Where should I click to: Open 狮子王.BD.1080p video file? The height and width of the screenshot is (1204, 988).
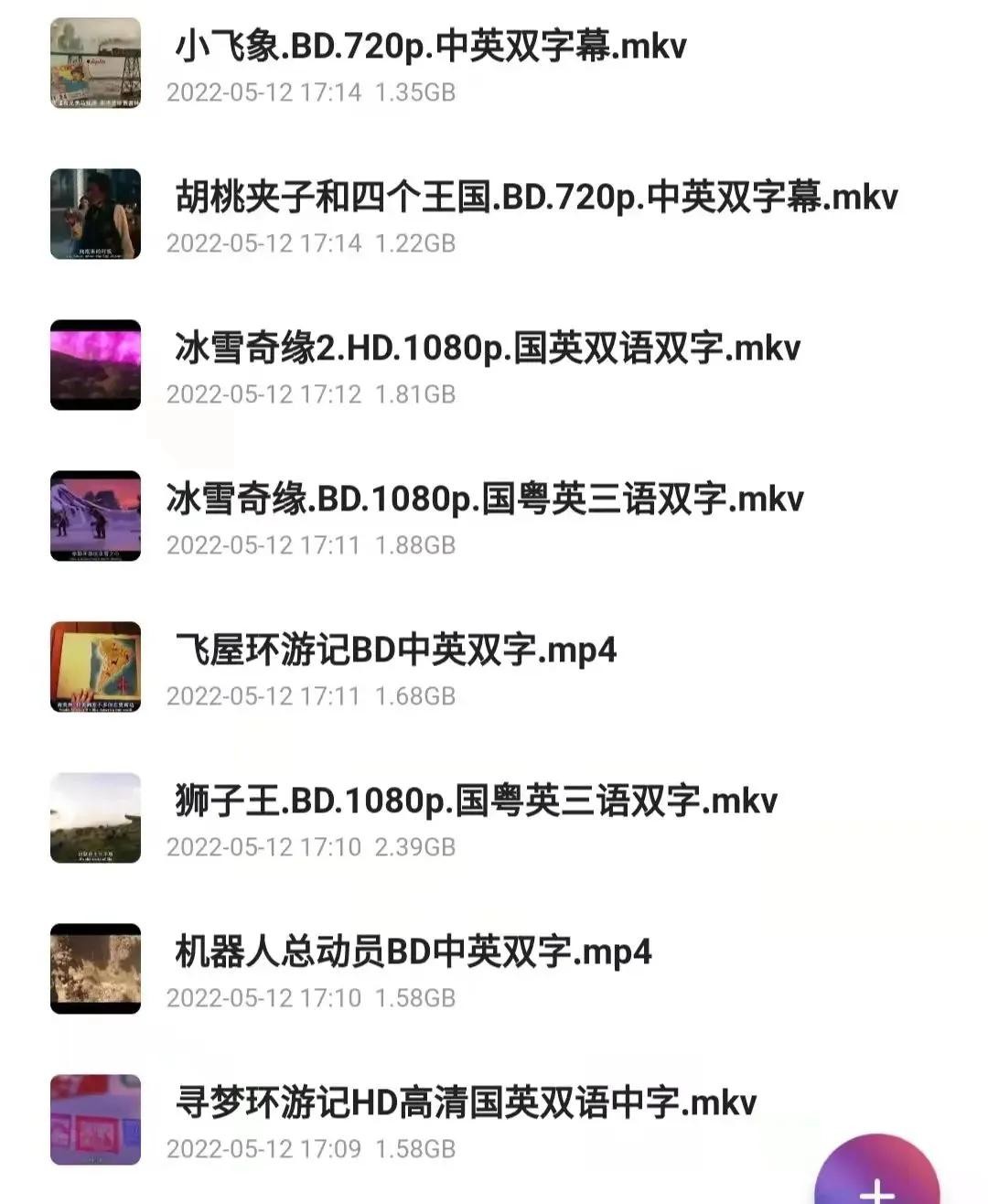coord(476,801)
